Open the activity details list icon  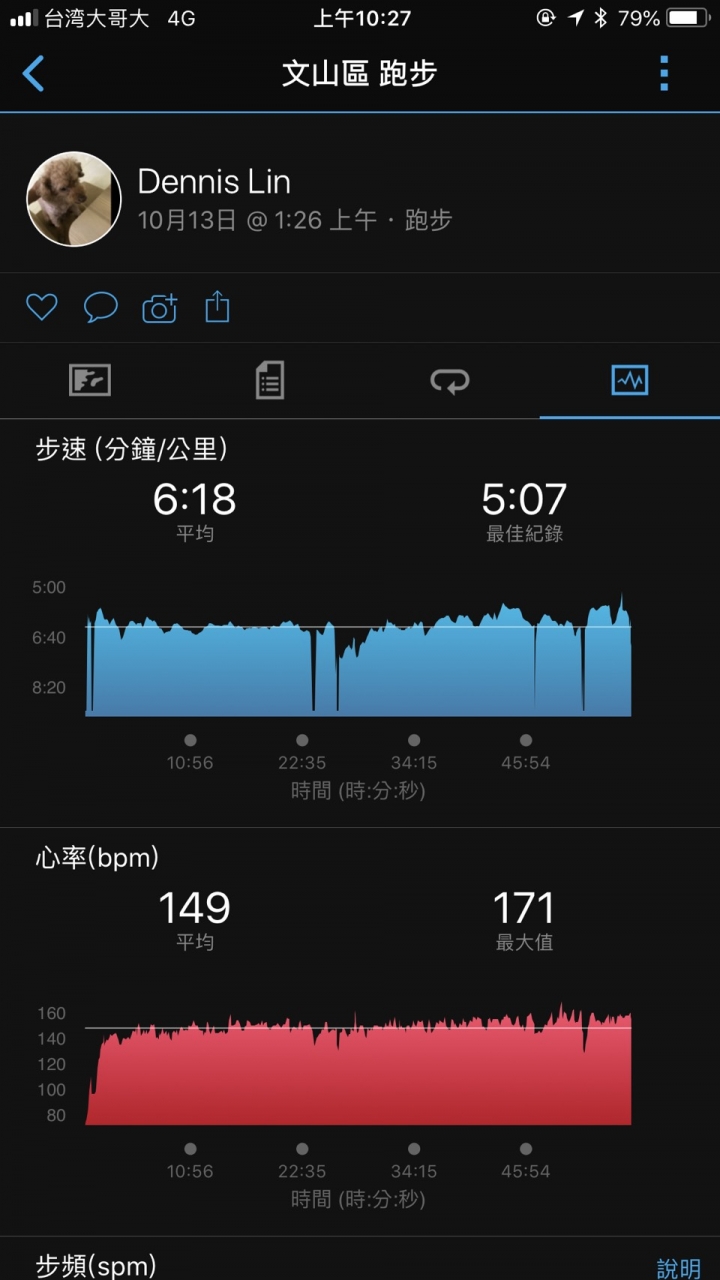(x=270, y=380)
